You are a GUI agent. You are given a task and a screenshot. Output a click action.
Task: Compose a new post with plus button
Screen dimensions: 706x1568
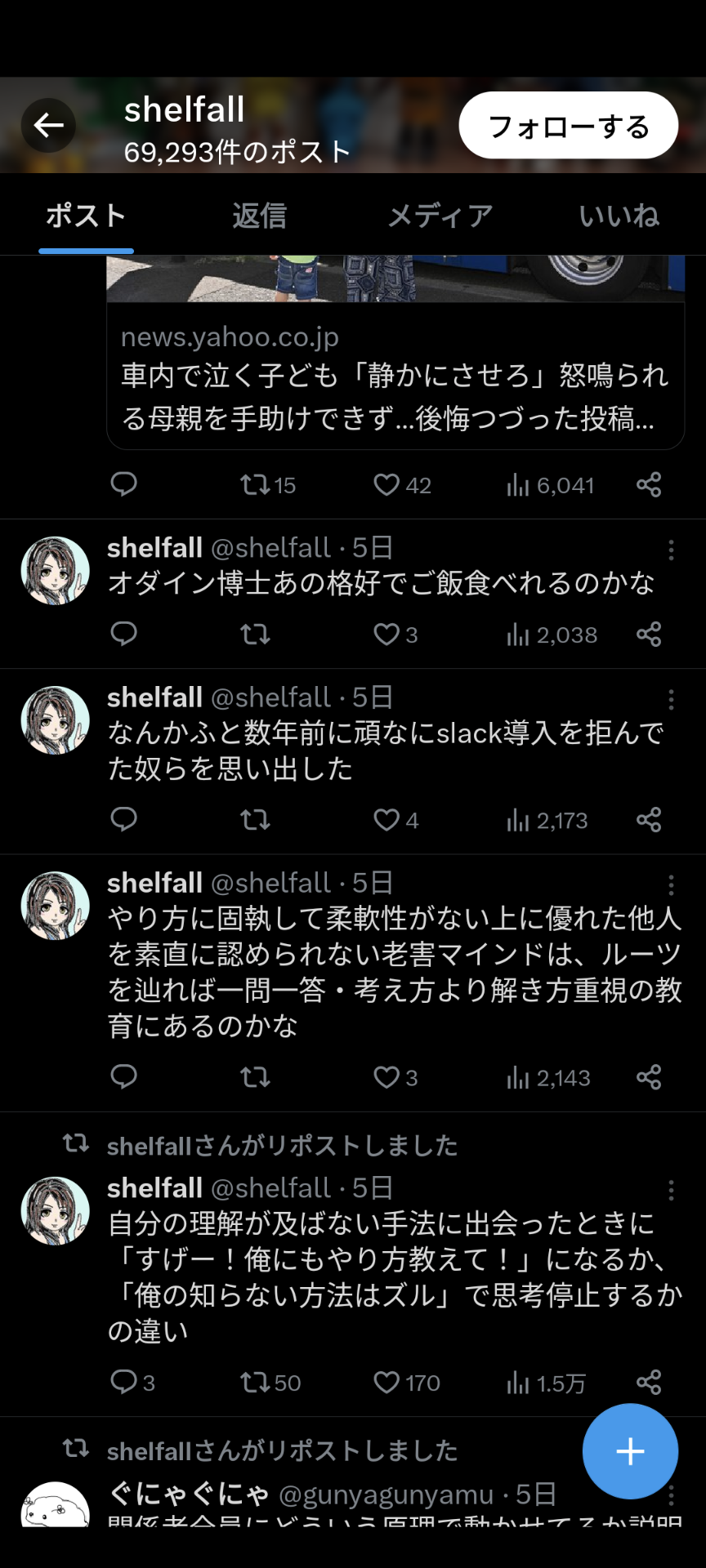tap(630, 1451)
